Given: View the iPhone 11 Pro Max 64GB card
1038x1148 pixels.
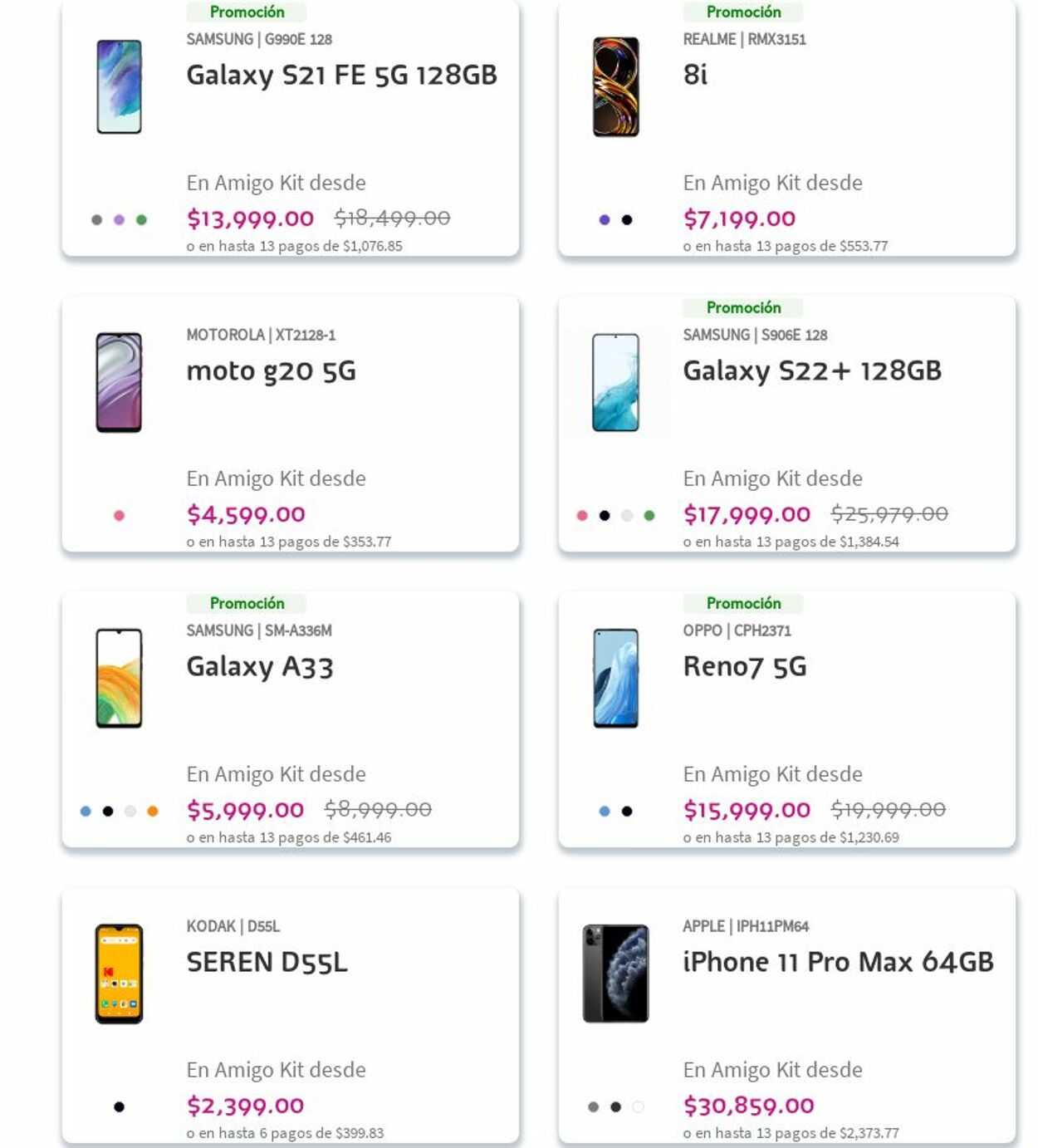Looking at the screenshot, I should [837, 963].
